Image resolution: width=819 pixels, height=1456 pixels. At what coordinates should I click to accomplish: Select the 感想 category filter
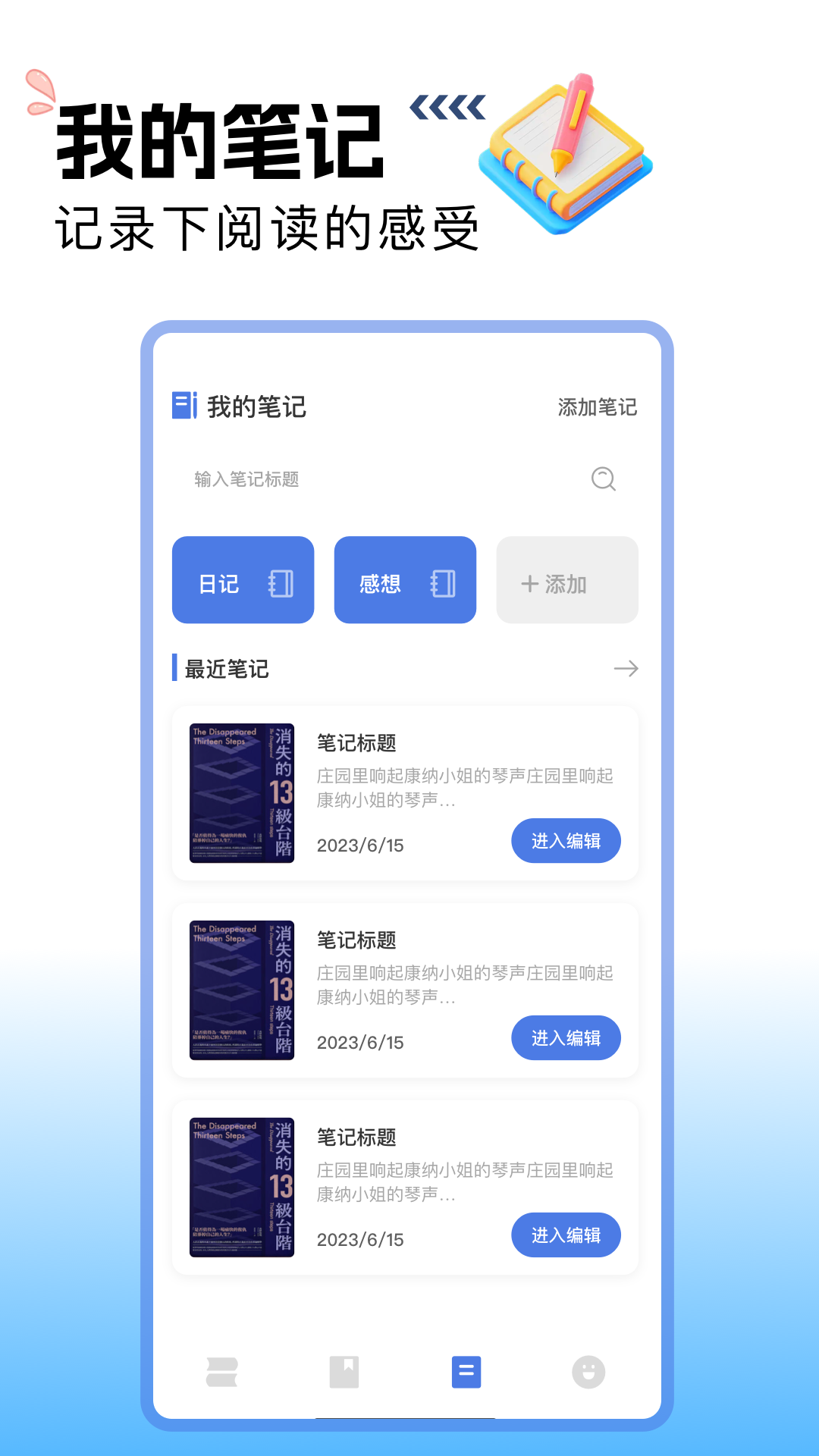(404, 580)
